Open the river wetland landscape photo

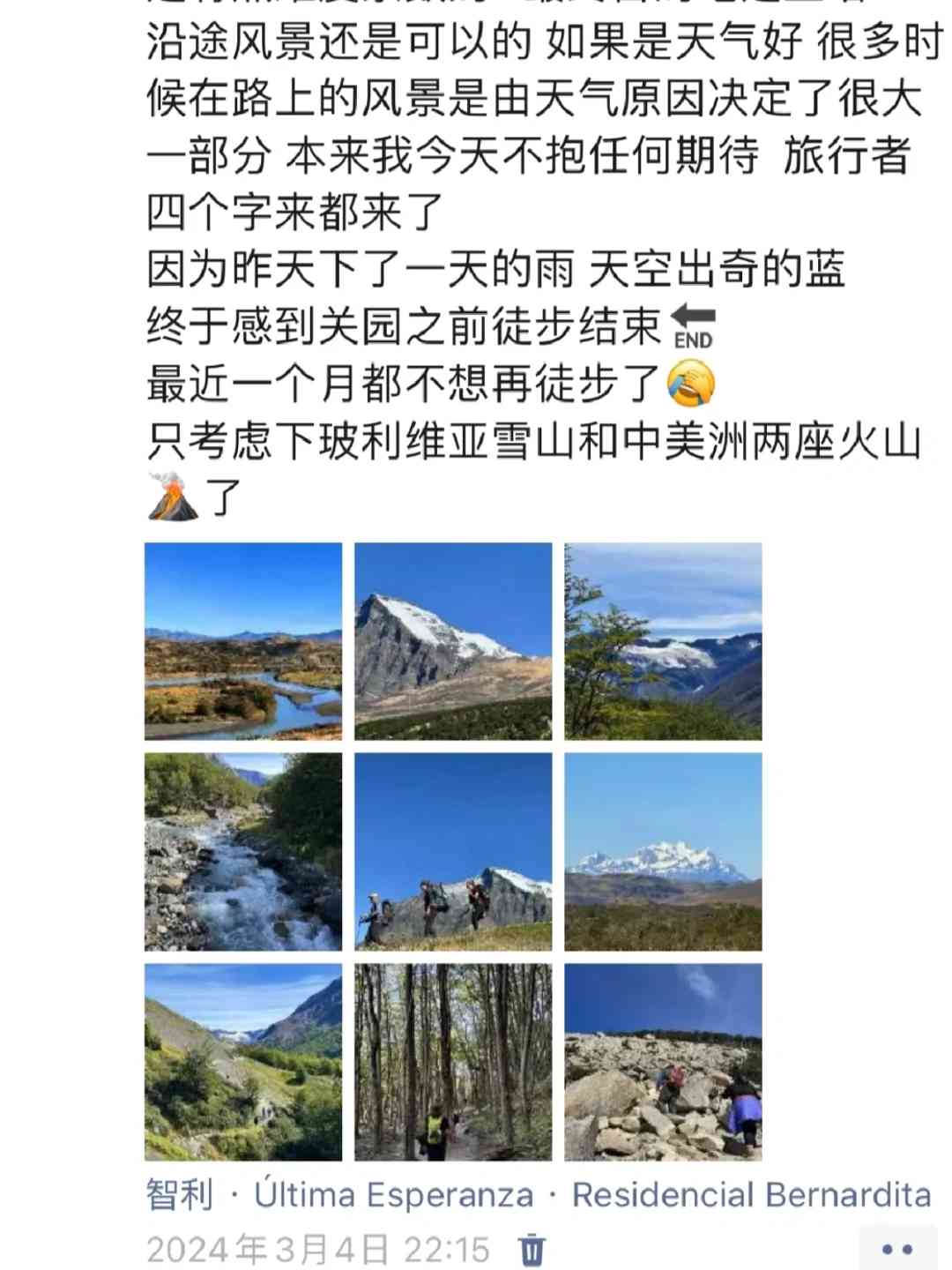pos(243,641)
